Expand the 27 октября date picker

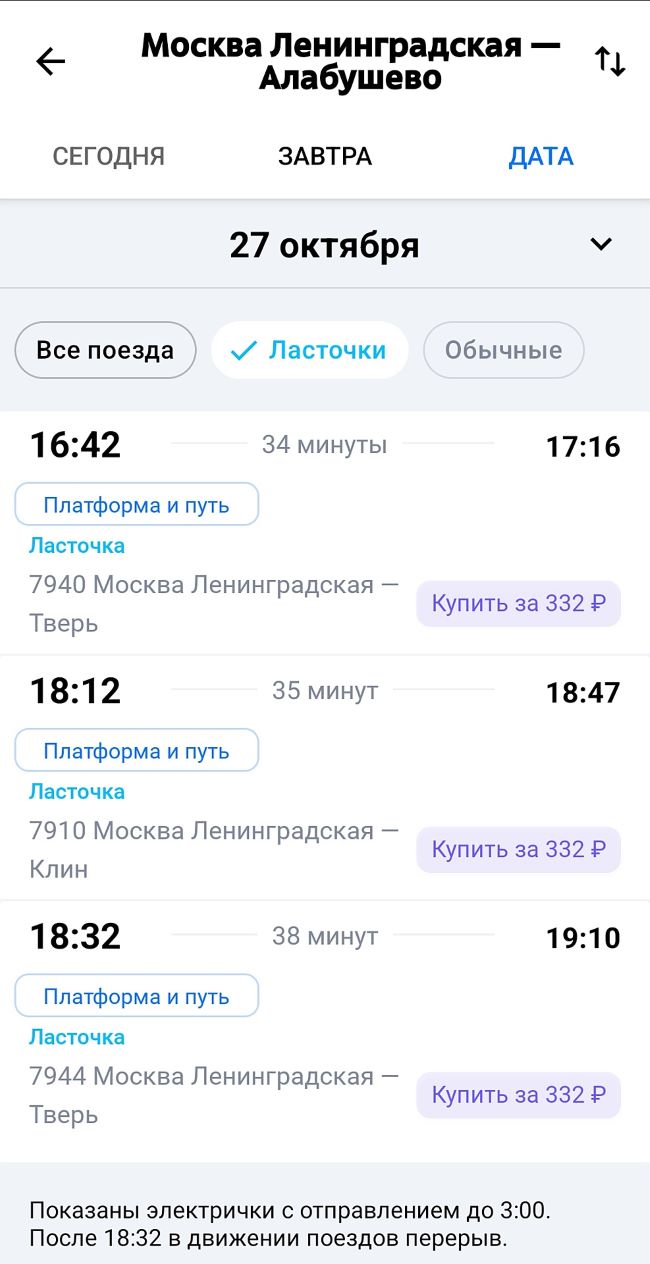[600, 244]
